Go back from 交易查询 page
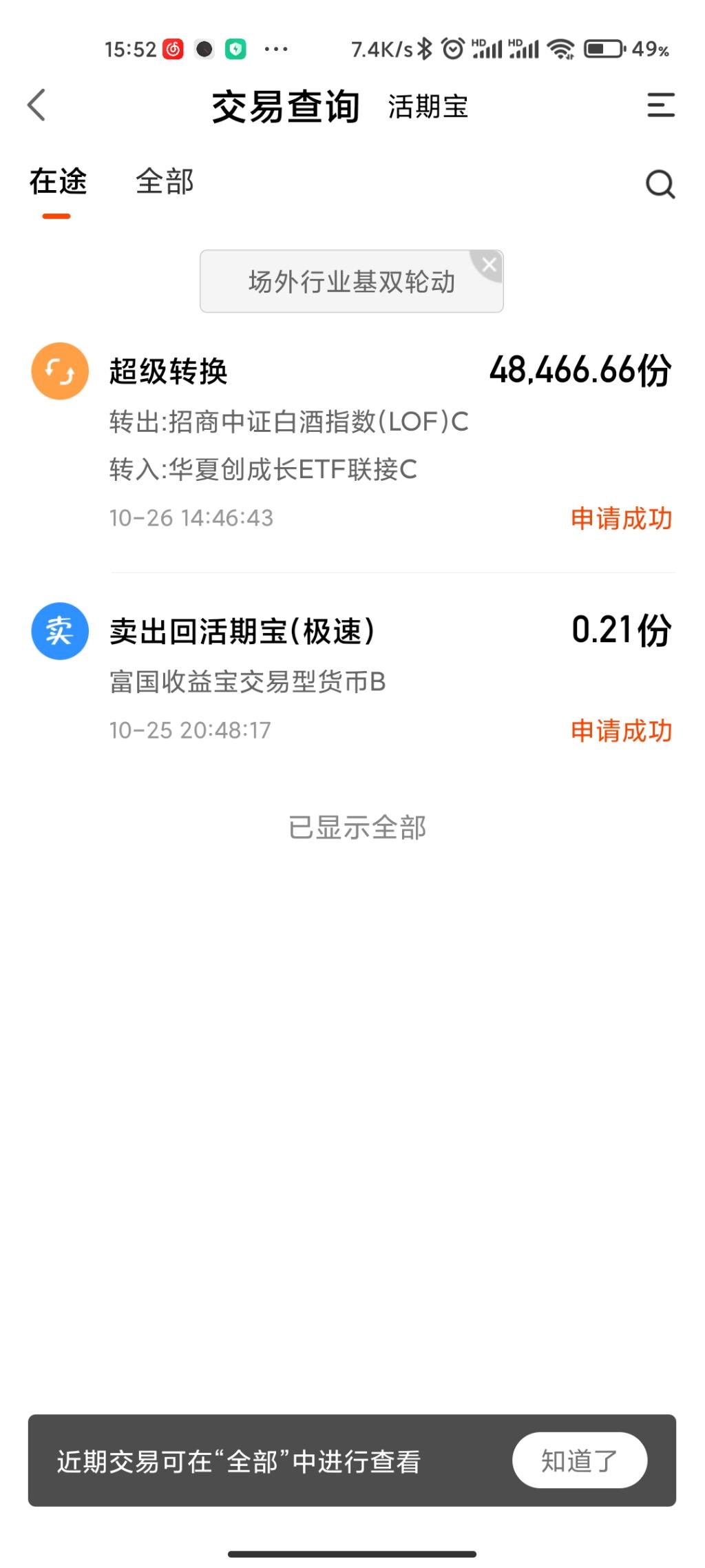The image size is (705, 1568). click(36, 105)
